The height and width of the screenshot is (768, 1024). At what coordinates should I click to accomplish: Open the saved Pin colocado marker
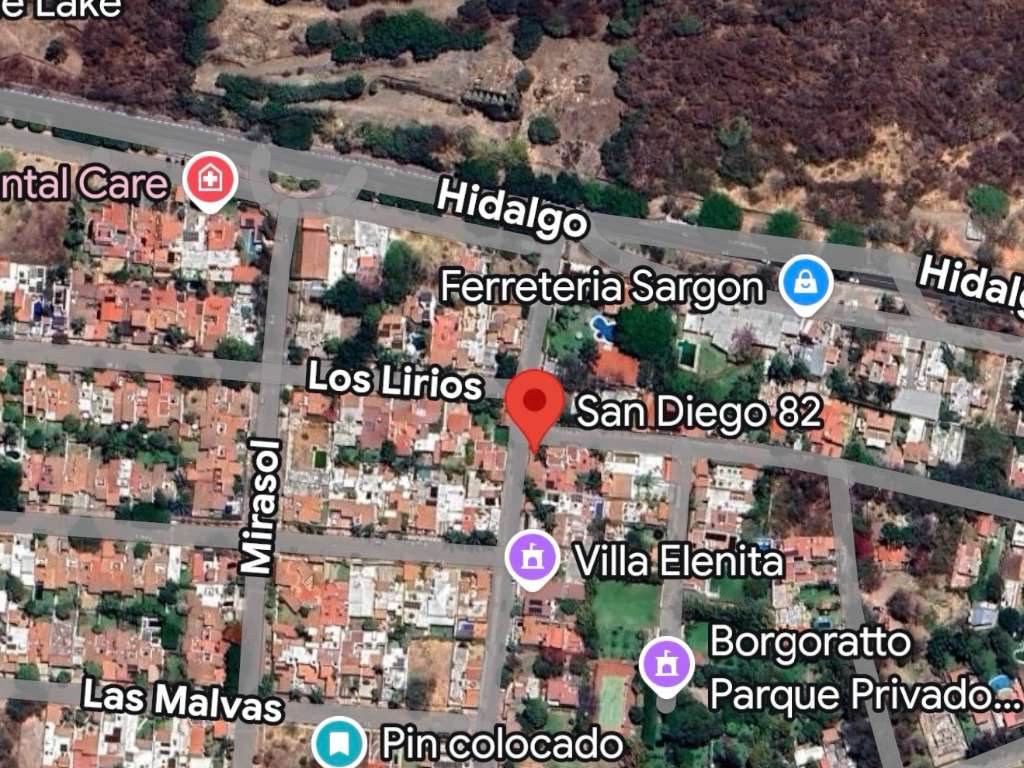[338, 743]
